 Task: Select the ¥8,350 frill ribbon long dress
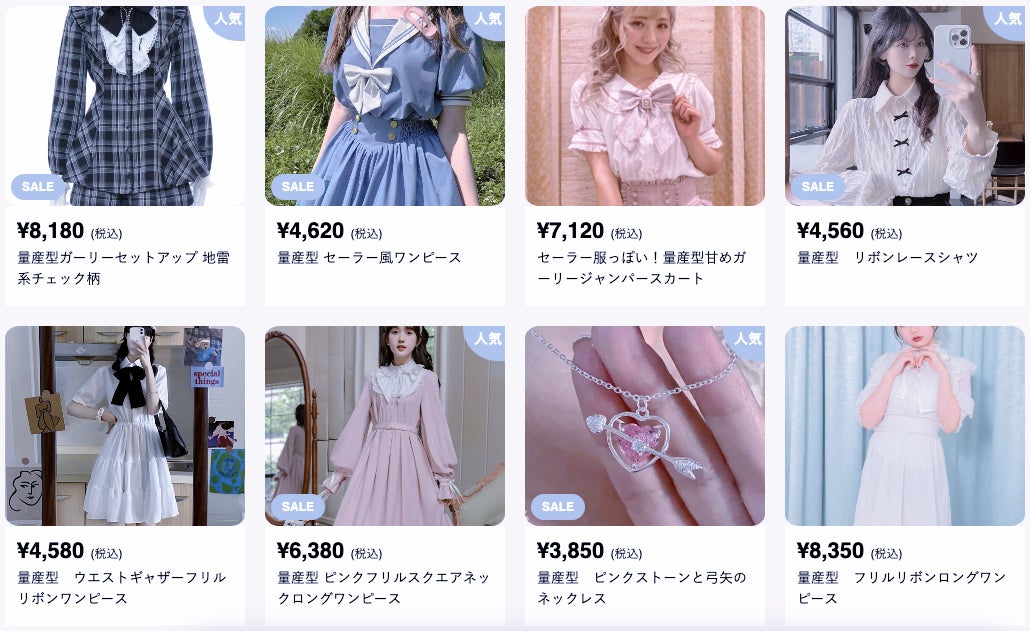click(x=905, y=425)
